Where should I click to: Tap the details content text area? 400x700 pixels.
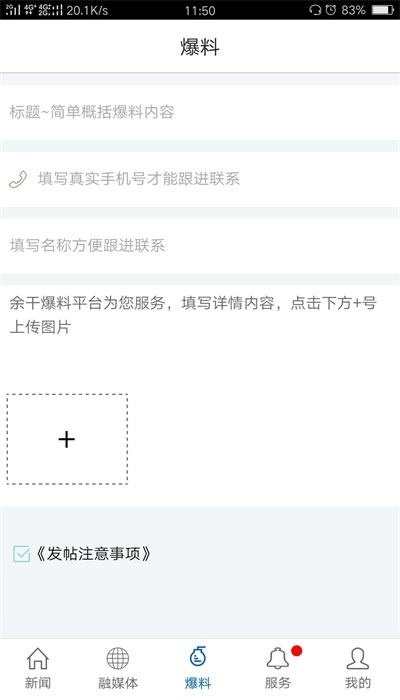pos(200,335)
